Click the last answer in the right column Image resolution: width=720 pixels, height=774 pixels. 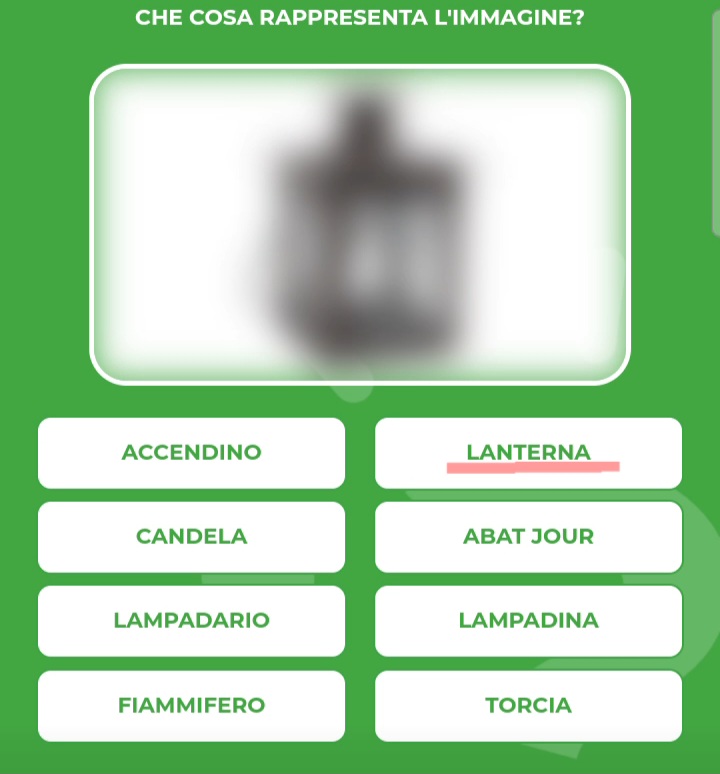coord(528,705)
